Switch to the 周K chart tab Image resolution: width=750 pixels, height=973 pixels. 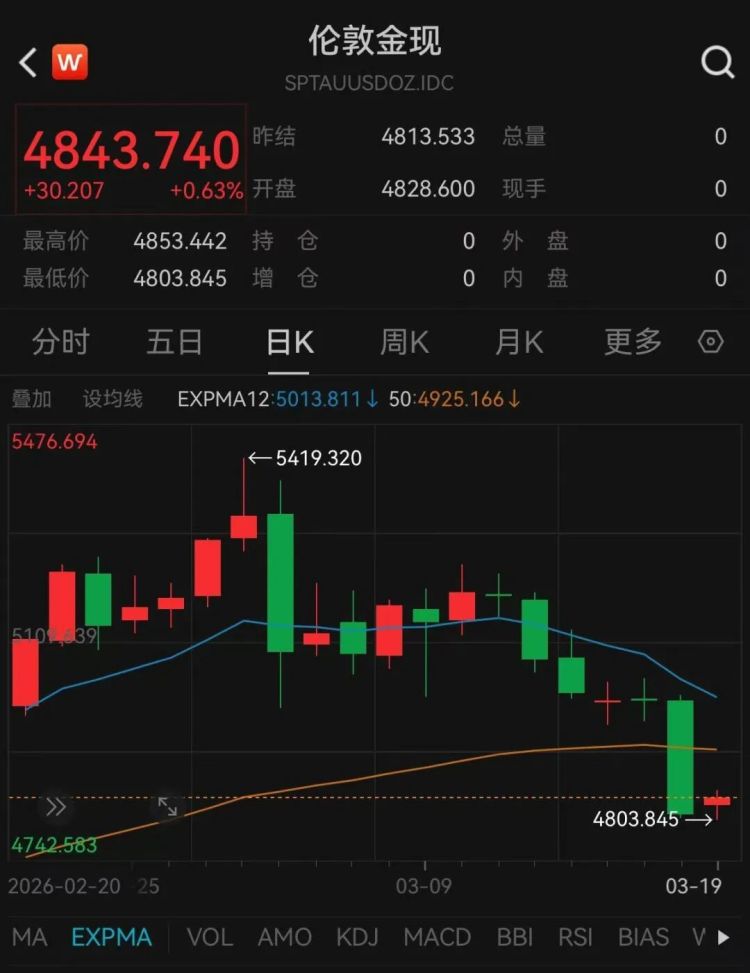pos(404,342)
